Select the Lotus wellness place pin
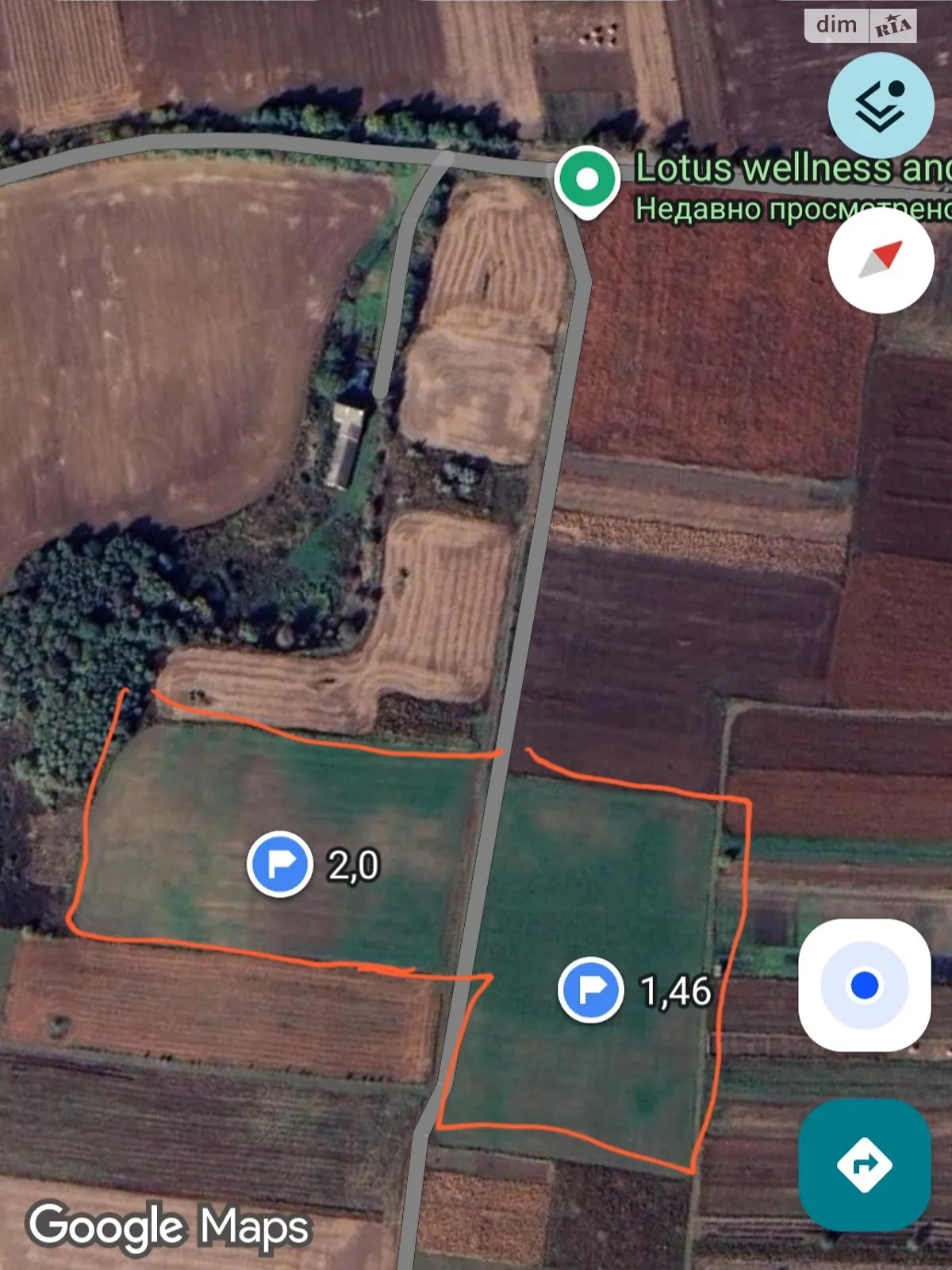Viewport: 952px width, 1270px height. (x=587, y=180)
